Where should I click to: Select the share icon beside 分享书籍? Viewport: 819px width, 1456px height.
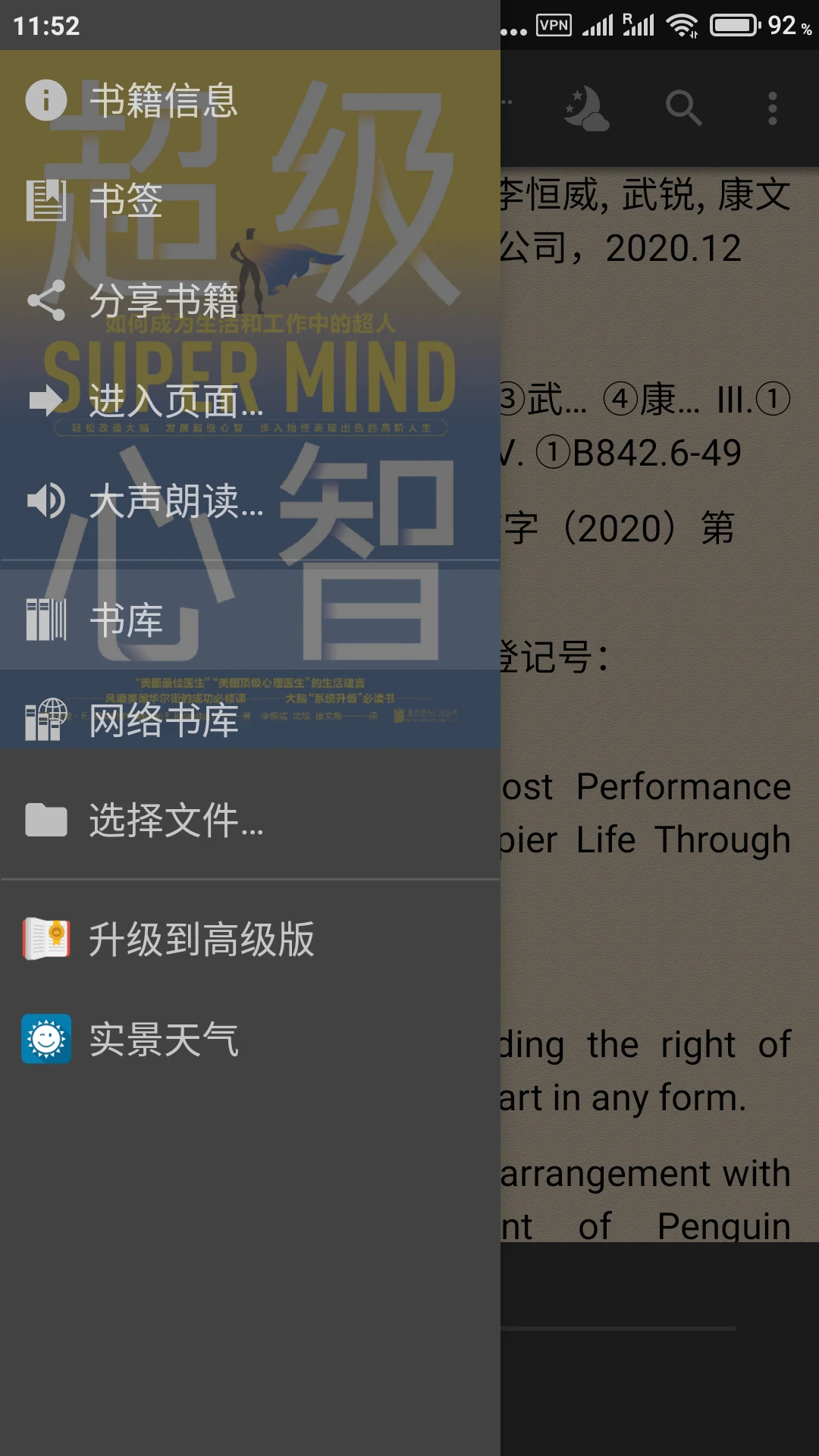coord(46,301)
